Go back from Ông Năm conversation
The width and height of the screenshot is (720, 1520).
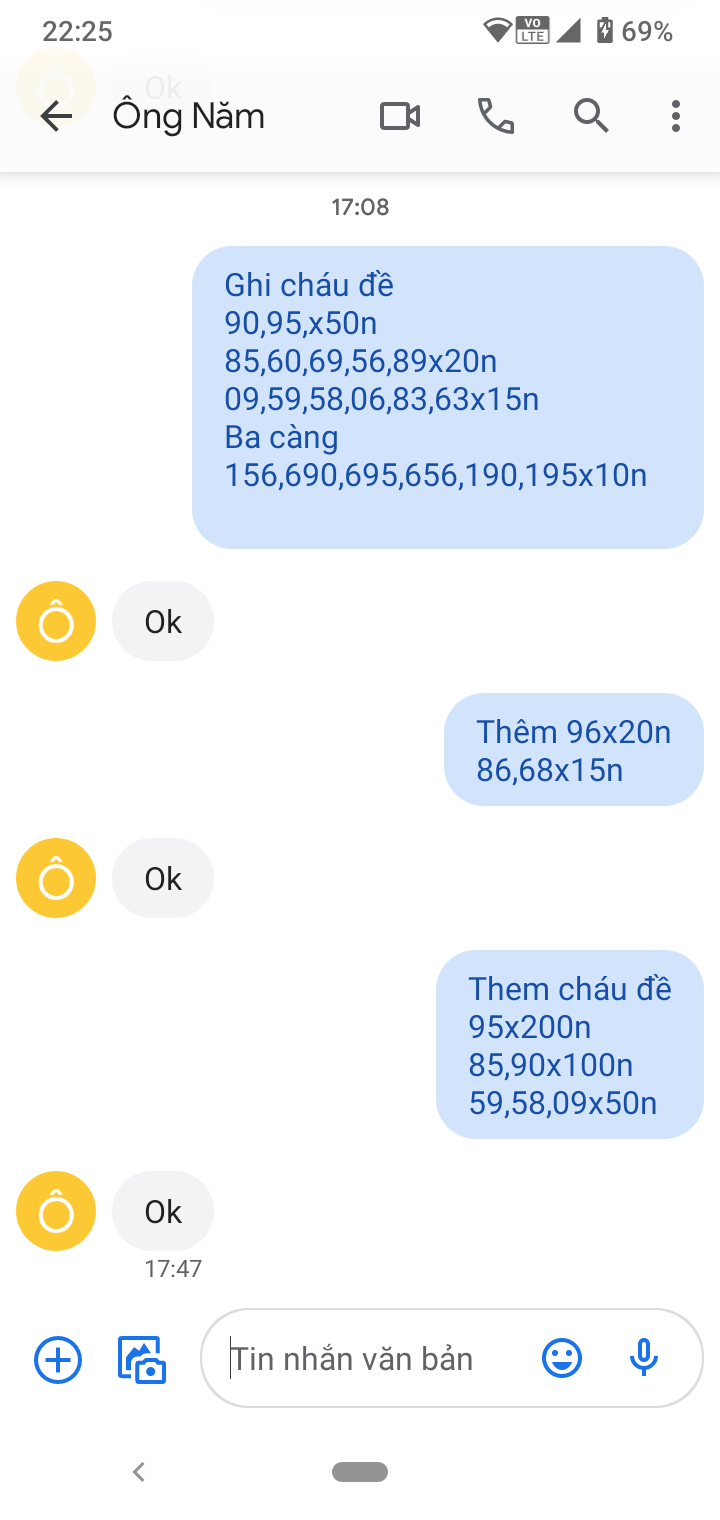[56, 117]
